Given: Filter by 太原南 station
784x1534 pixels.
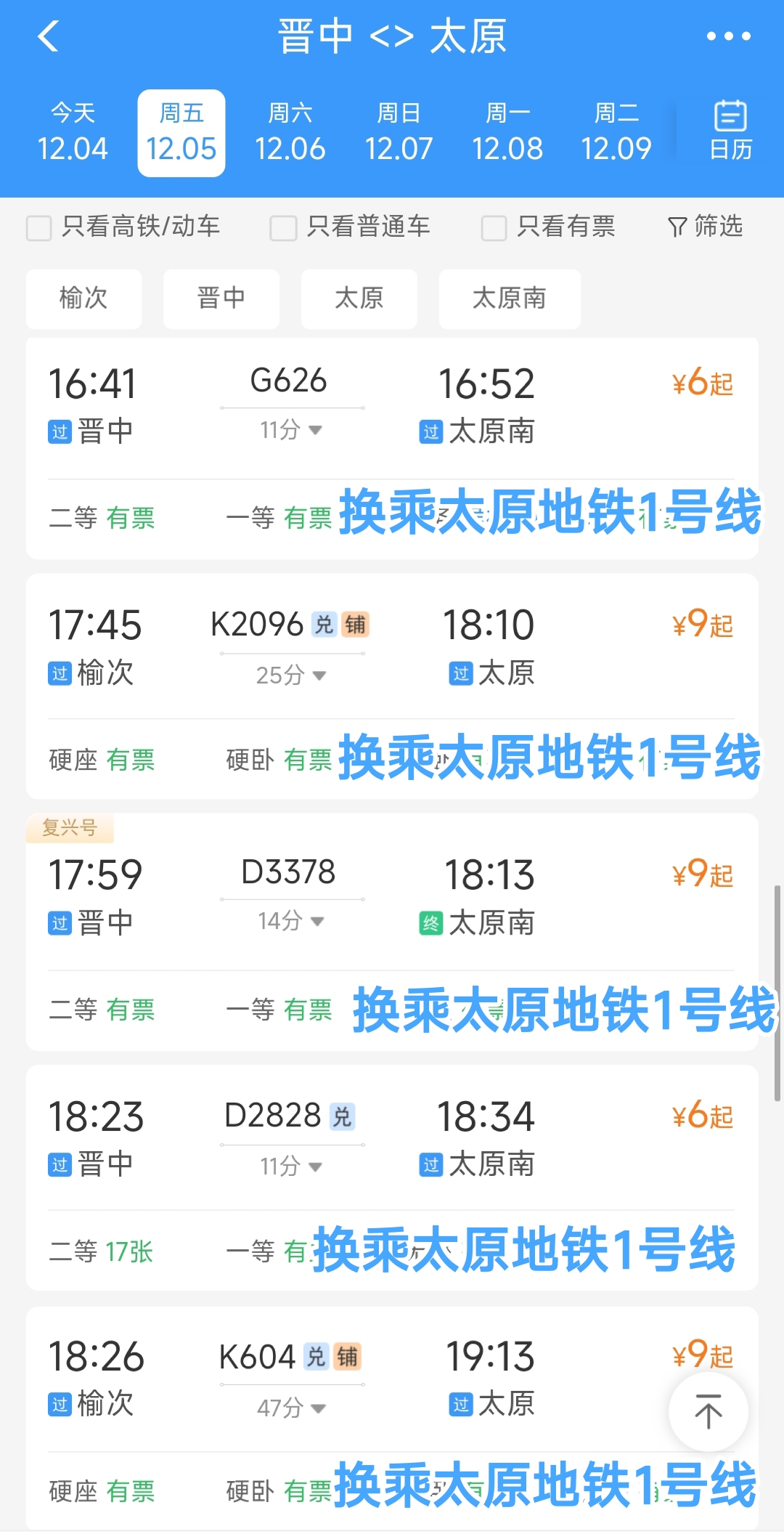Looking at the screenshot, I should click(509, 299).
